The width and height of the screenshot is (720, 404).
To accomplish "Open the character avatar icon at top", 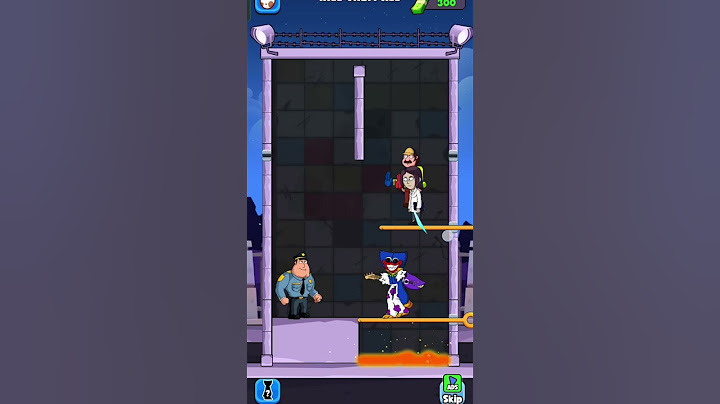I will coord(268,4).
